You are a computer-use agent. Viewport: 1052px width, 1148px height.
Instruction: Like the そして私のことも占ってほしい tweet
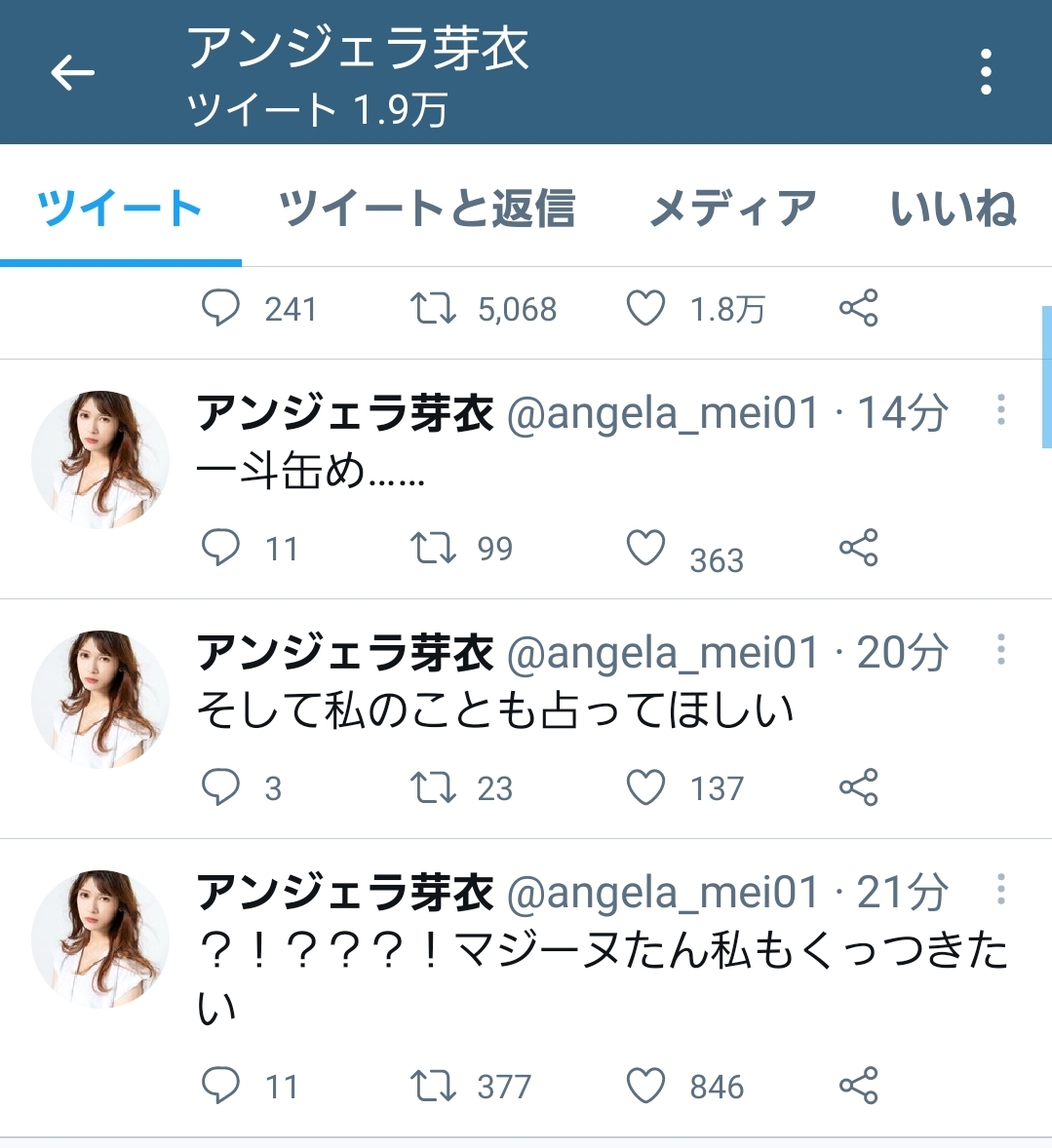pyautogui.click(x=645, y=787)
